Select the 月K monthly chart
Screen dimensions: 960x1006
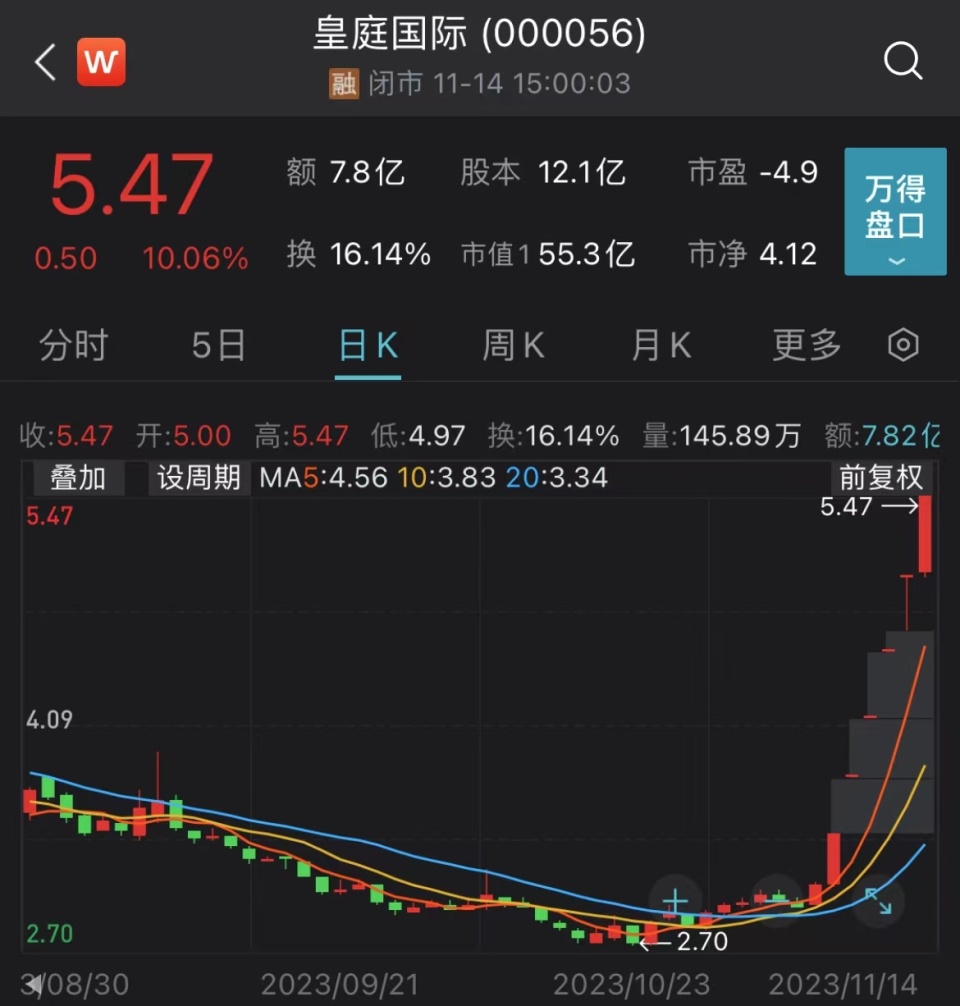(659, 344)
